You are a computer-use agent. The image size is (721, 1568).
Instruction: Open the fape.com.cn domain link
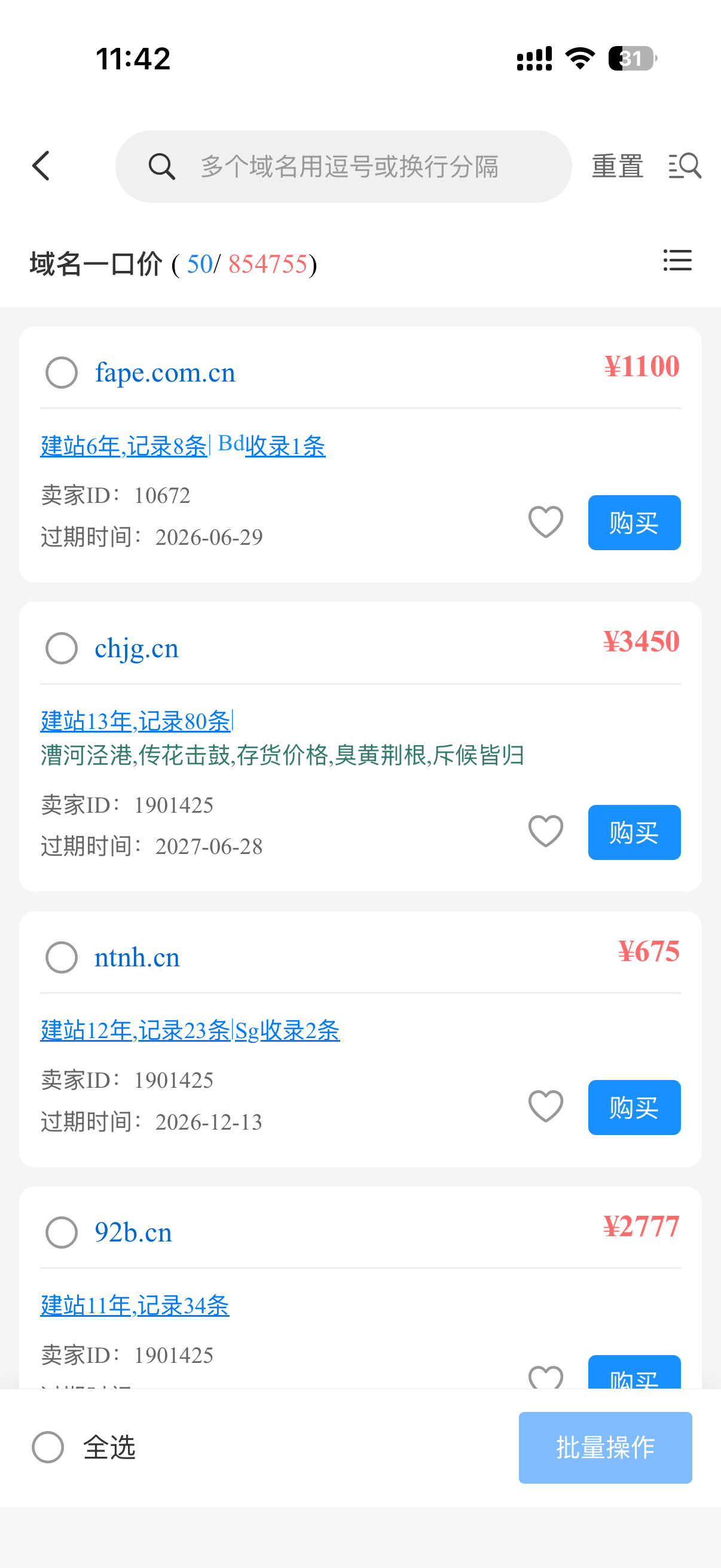point(165,373)
